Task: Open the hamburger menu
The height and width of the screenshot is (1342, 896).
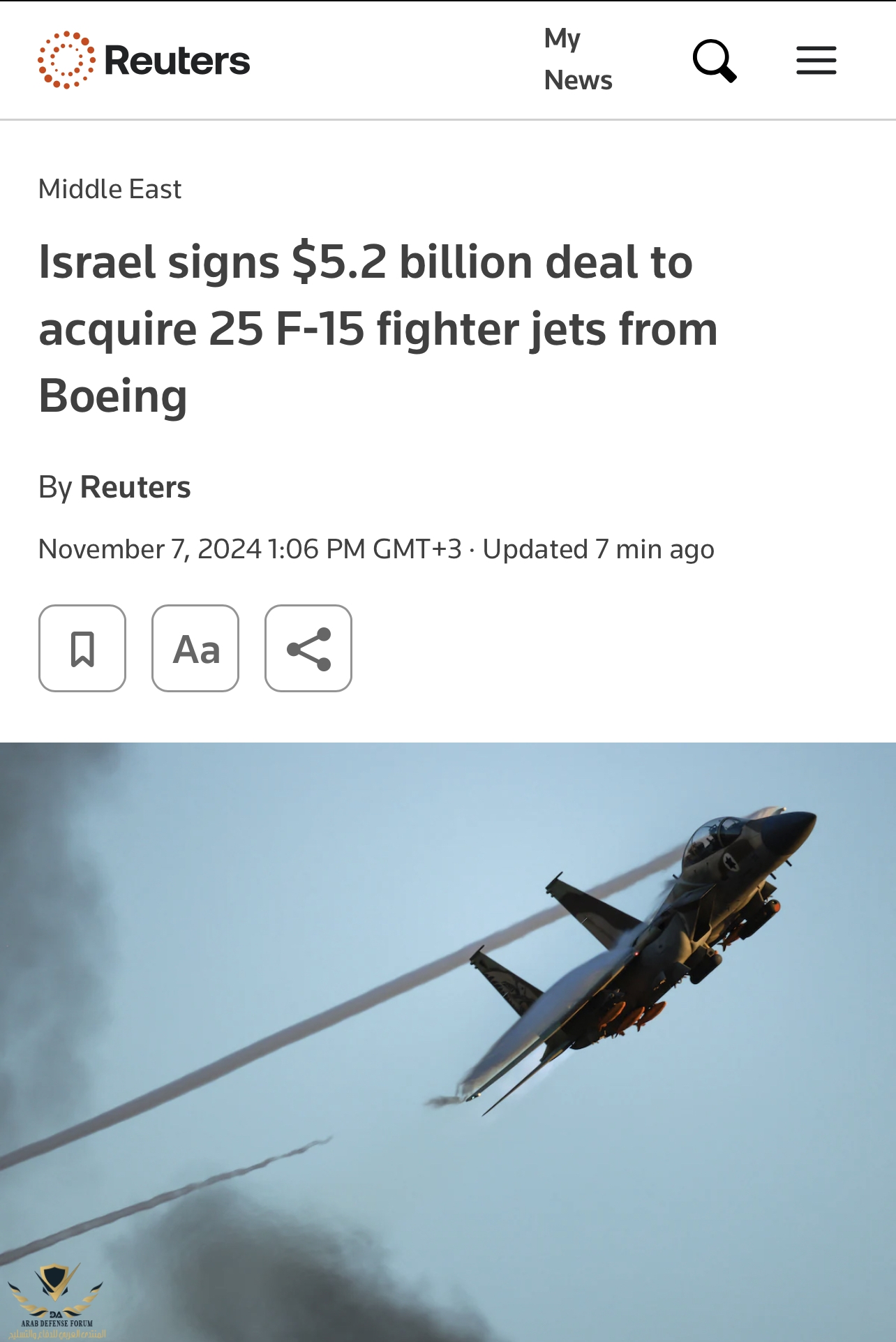Action: [x=816, y=61]
